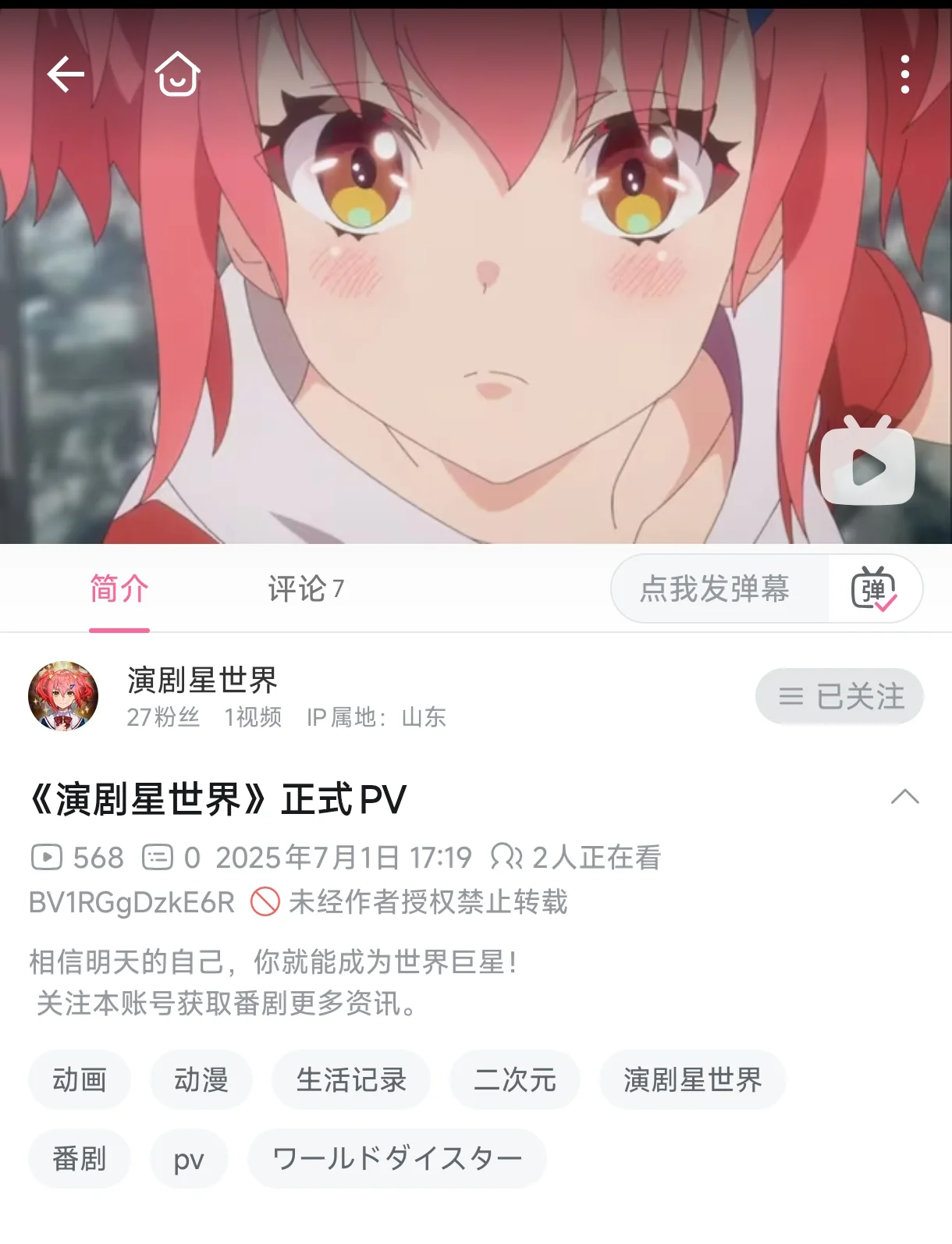The image size is (952, 1244).
Task: Tap the 已关注 follow button
Action: coord(839,696)
